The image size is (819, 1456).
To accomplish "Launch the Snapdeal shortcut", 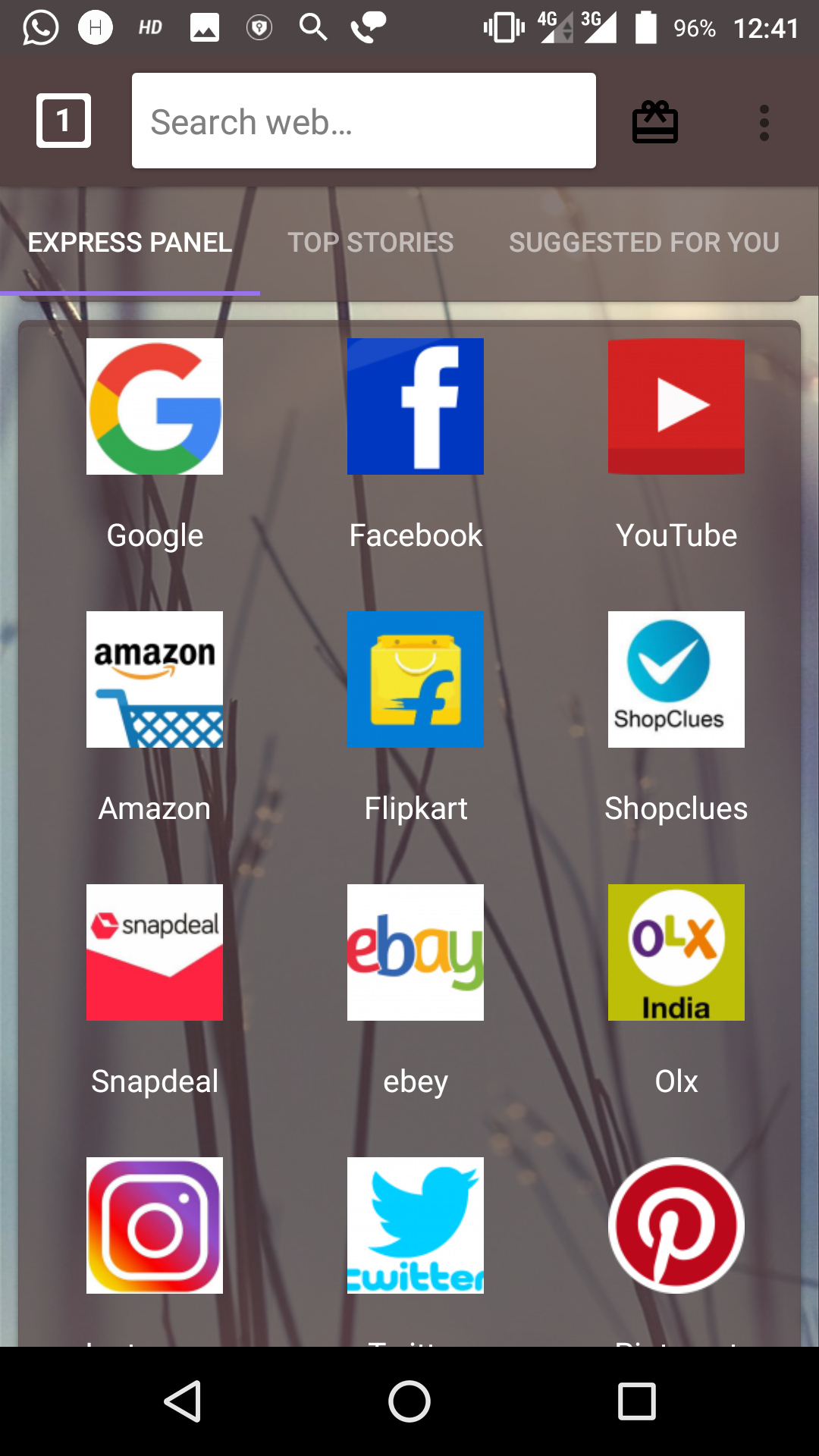I will (154, 952).
